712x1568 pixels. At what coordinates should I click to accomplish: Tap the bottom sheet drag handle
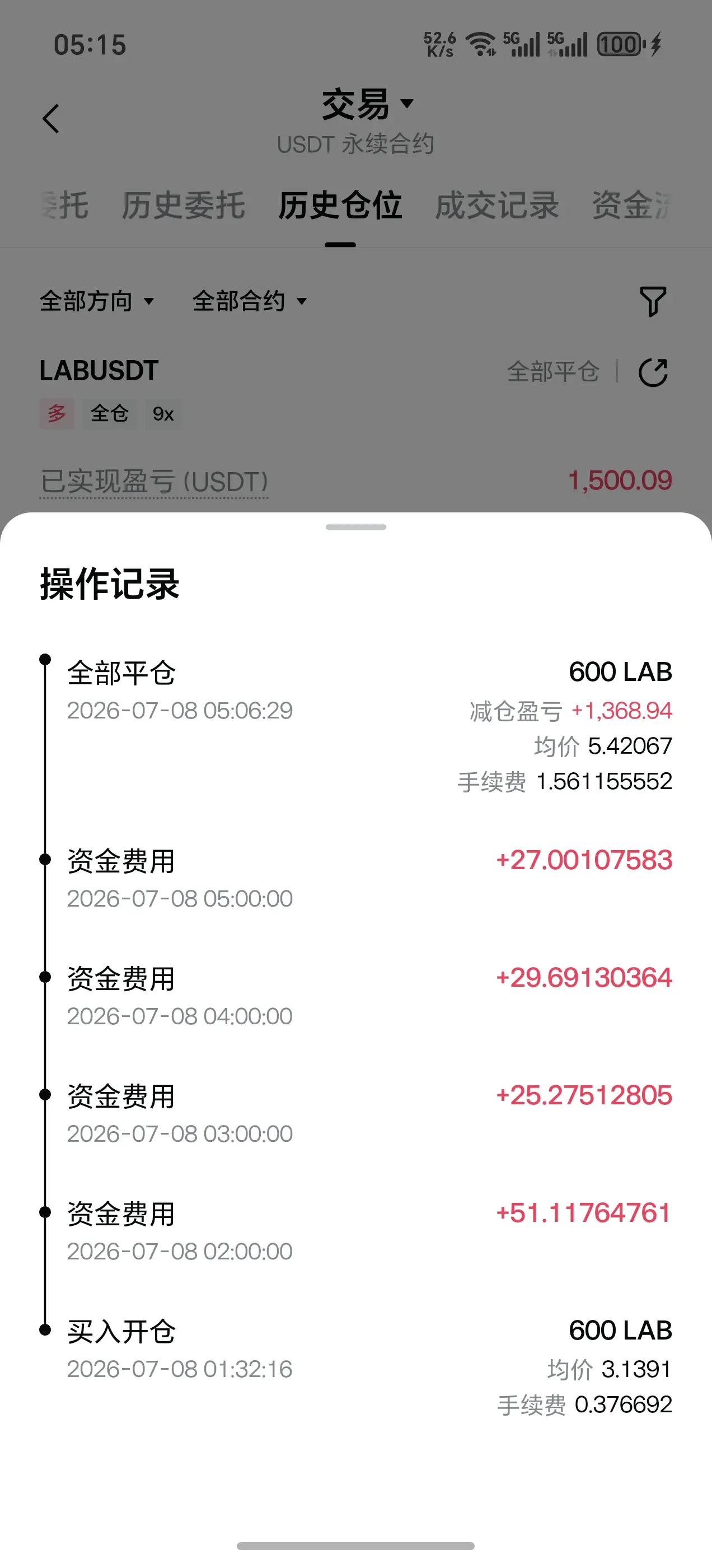(356, 527)
